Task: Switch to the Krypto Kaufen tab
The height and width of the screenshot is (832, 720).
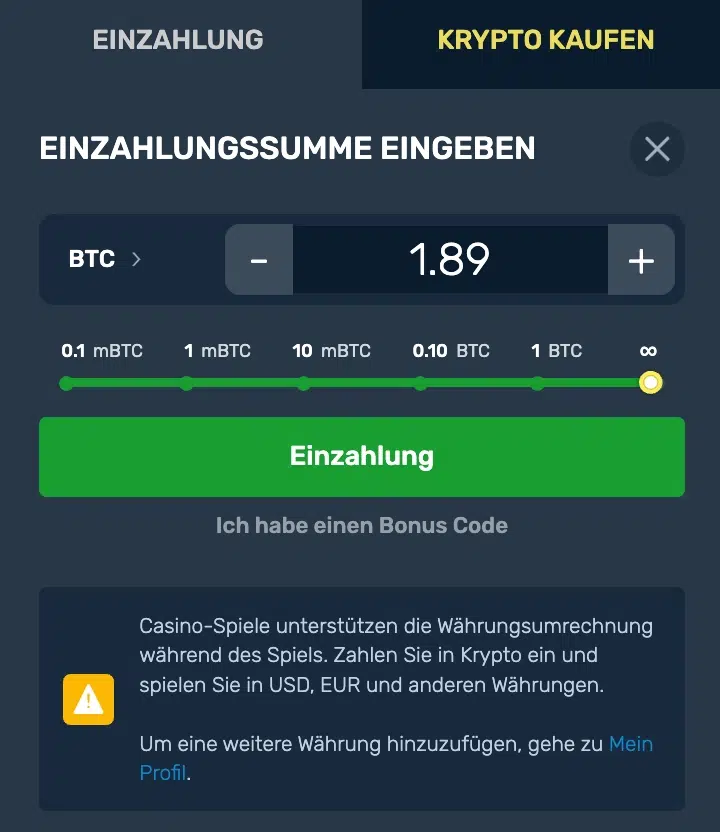Action: pyautogui.click(x=545, y=40)
